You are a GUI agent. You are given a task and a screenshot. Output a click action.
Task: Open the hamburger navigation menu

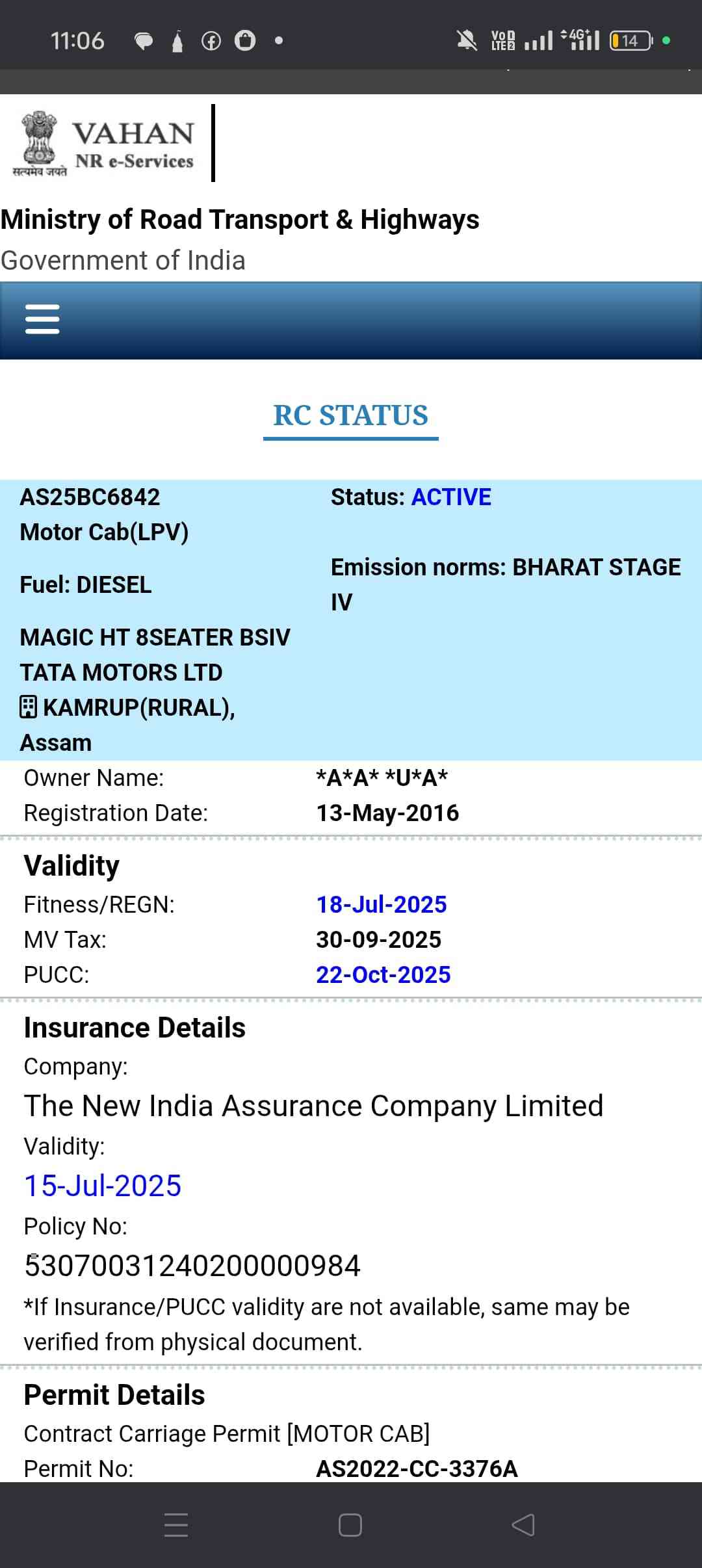[42, 319]
